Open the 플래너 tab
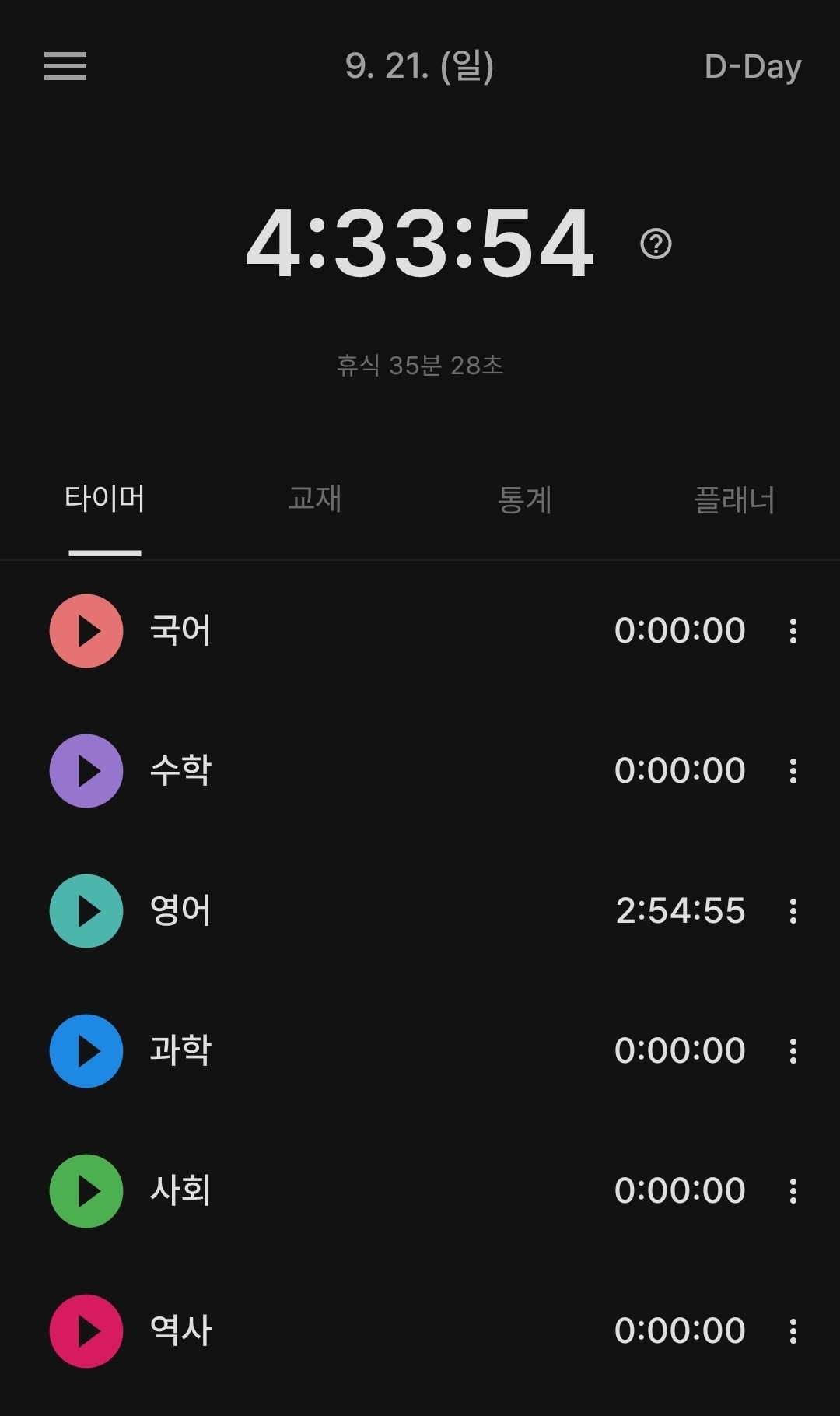Image resolution: width=840 pixels, height=1416 pixels. (x=734, y=499)
